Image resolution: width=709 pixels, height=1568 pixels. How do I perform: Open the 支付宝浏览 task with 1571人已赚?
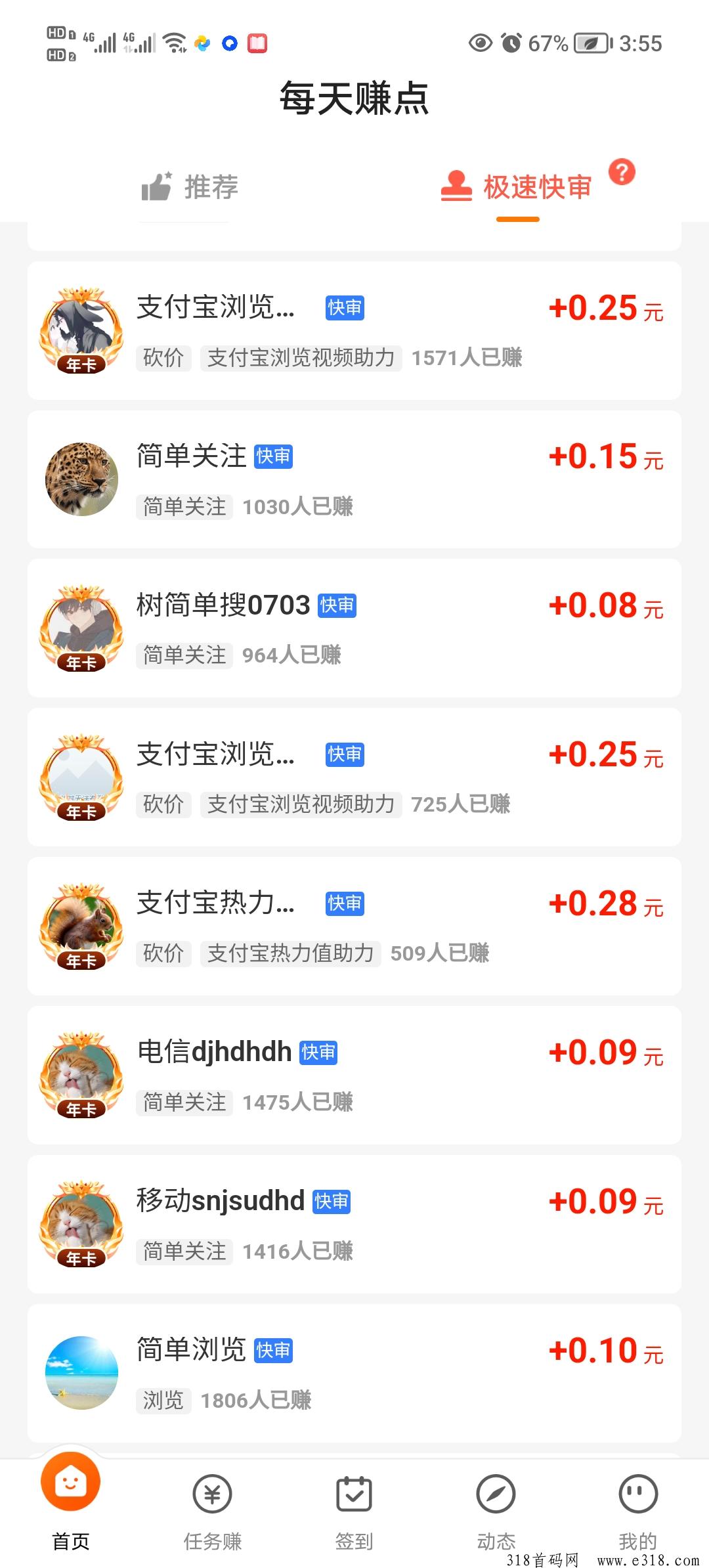(354, 331)
